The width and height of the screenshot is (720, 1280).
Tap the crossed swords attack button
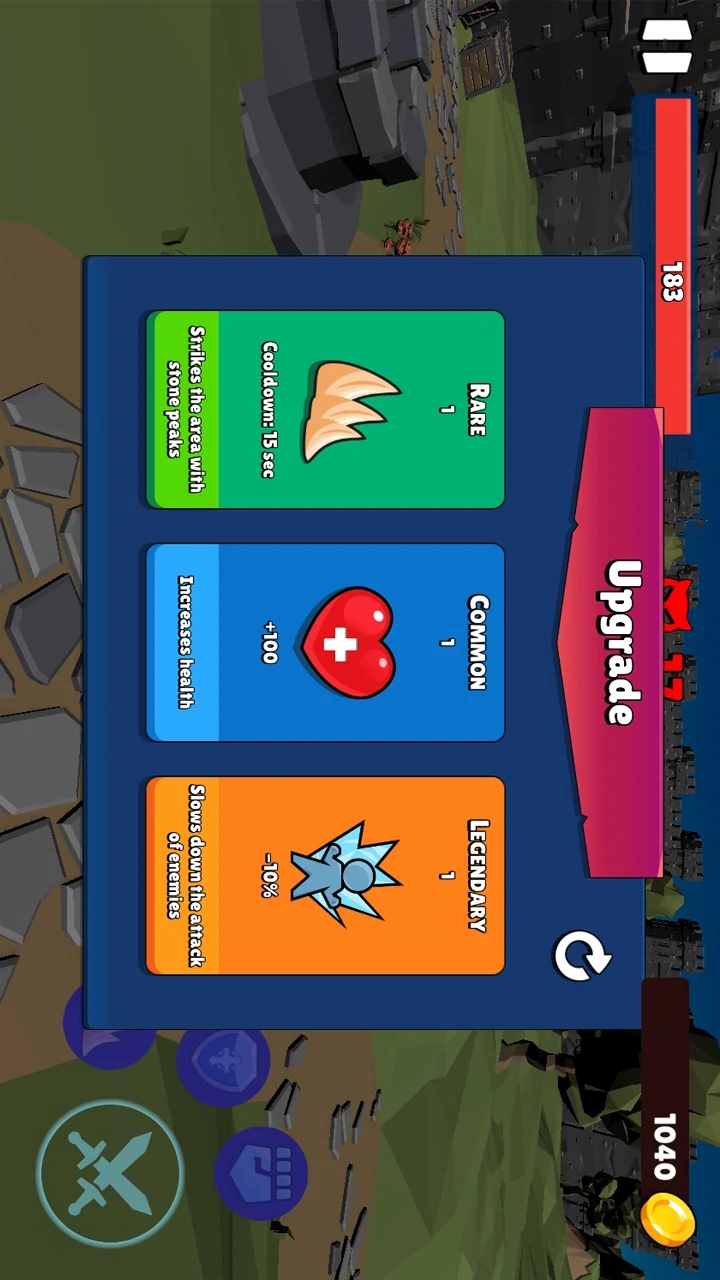click(110, 1172)
